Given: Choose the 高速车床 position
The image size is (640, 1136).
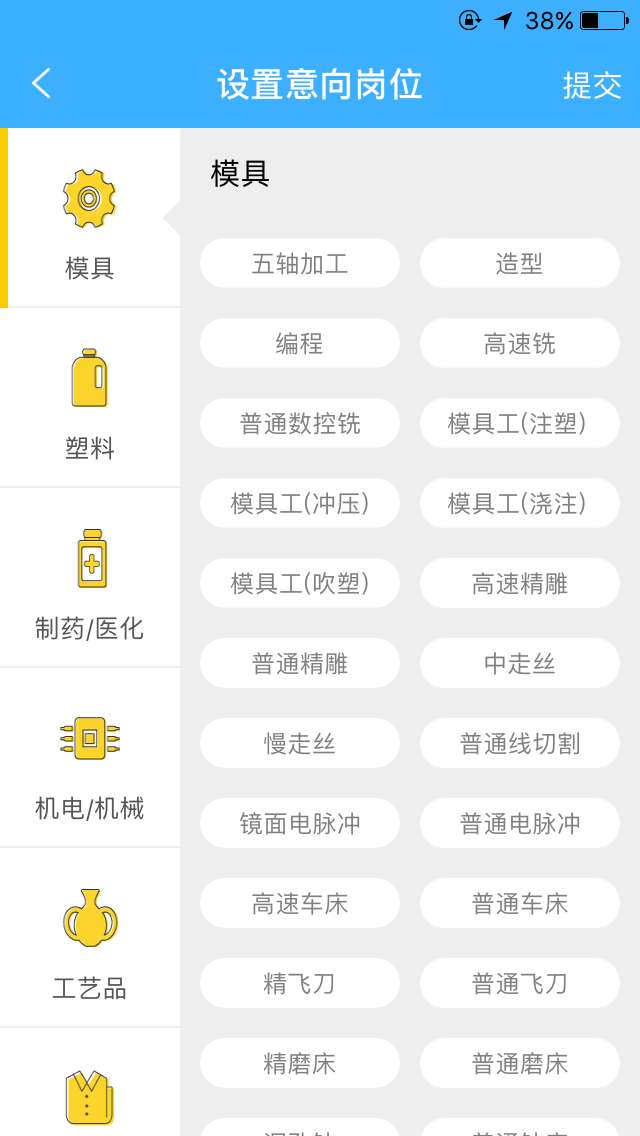Looking at the screenshot, I should 299,903.
